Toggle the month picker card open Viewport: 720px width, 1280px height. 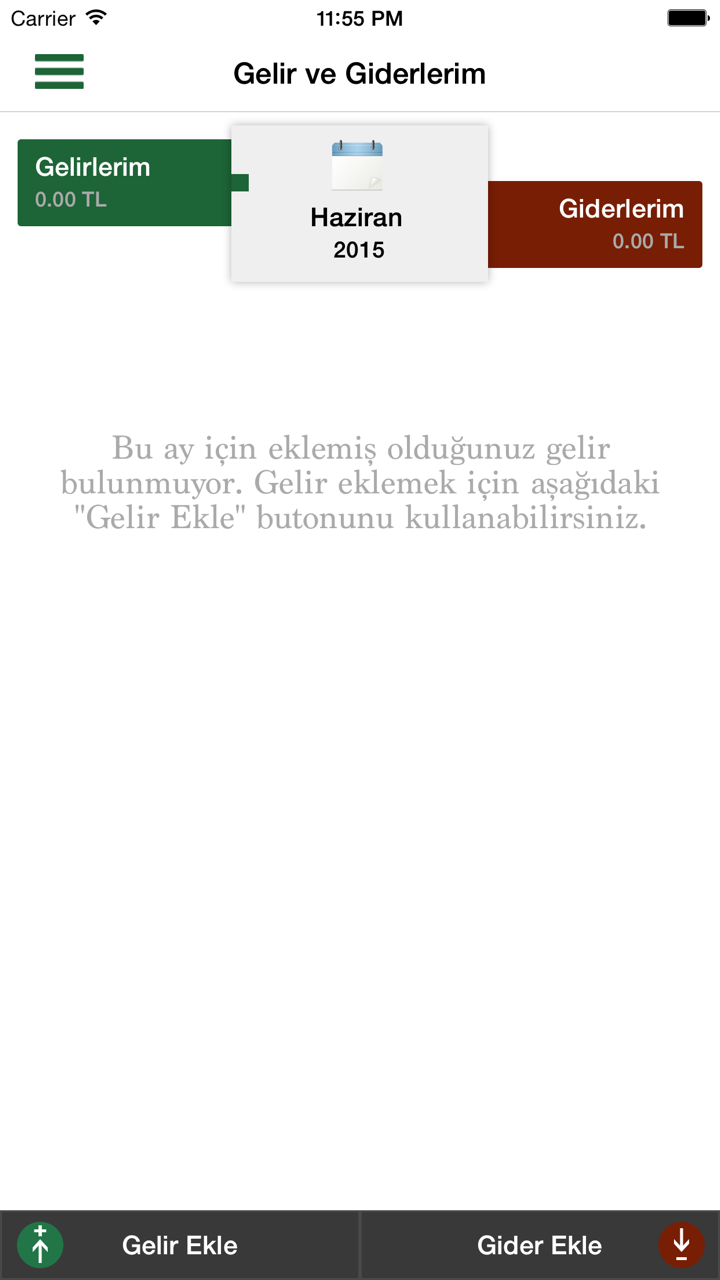358,203
